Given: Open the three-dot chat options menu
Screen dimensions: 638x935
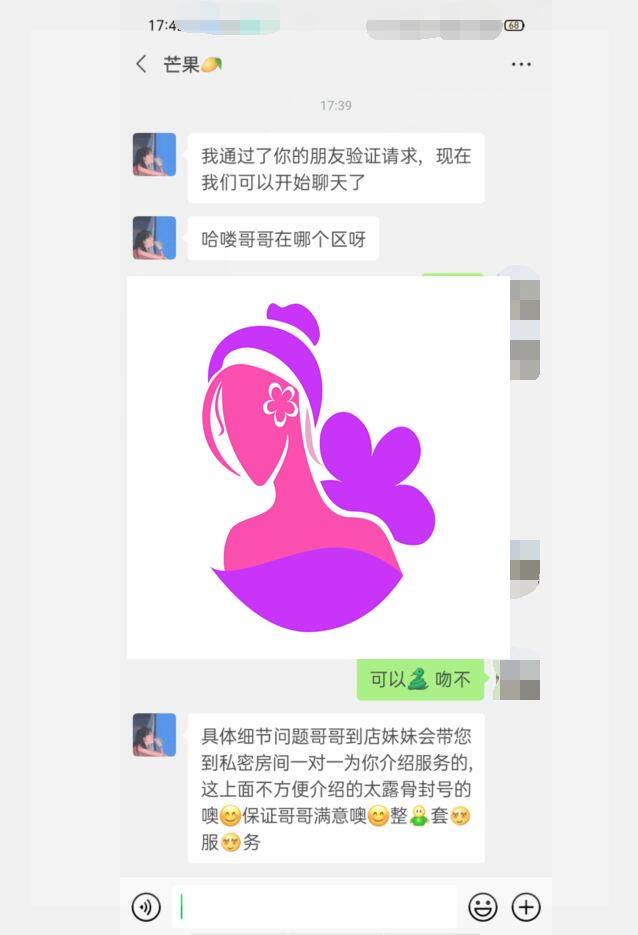Looking at the screenshot, I should tap(521, 64).
